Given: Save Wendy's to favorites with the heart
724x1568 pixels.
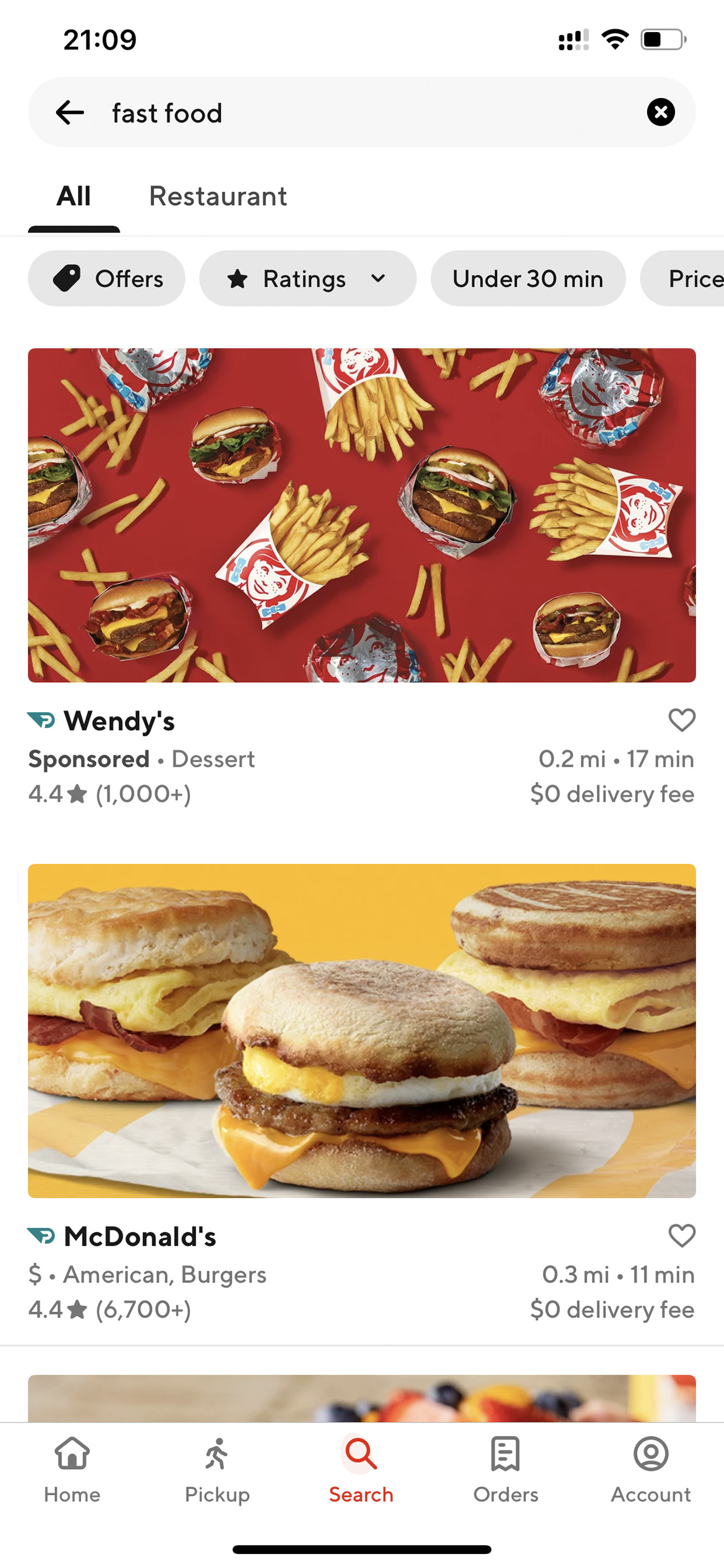Looking at the screenshot, I should [x=681, y=720].
